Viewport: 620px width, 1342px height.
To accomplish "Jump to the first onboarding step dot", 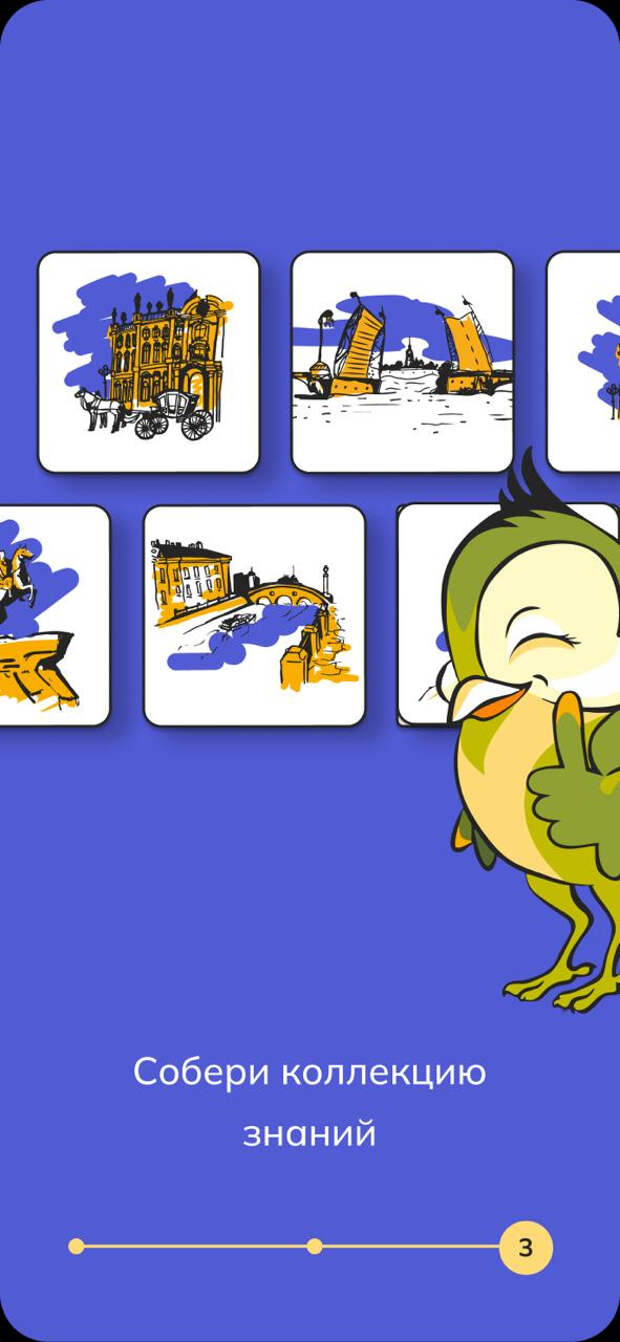I will (x=77, y=1246).
